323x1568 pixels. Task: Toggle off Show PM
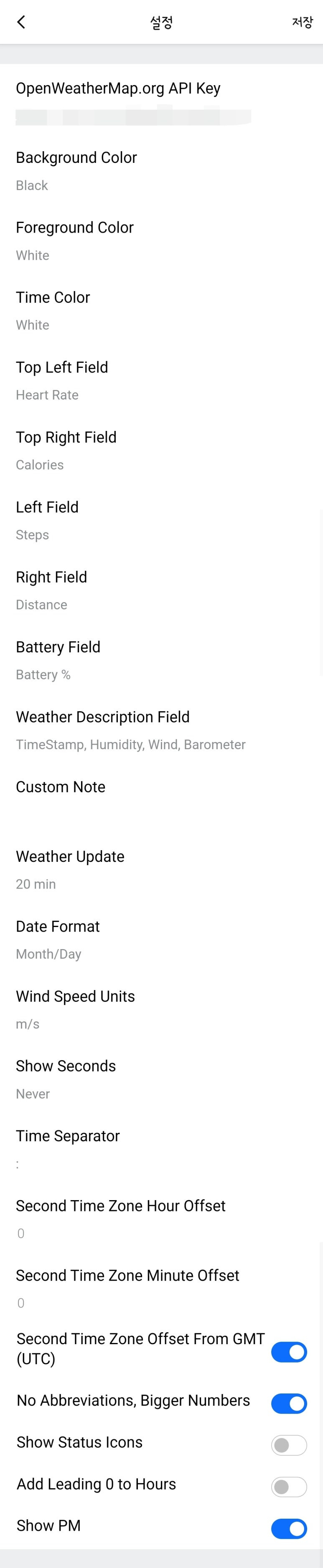(288, 1528)
